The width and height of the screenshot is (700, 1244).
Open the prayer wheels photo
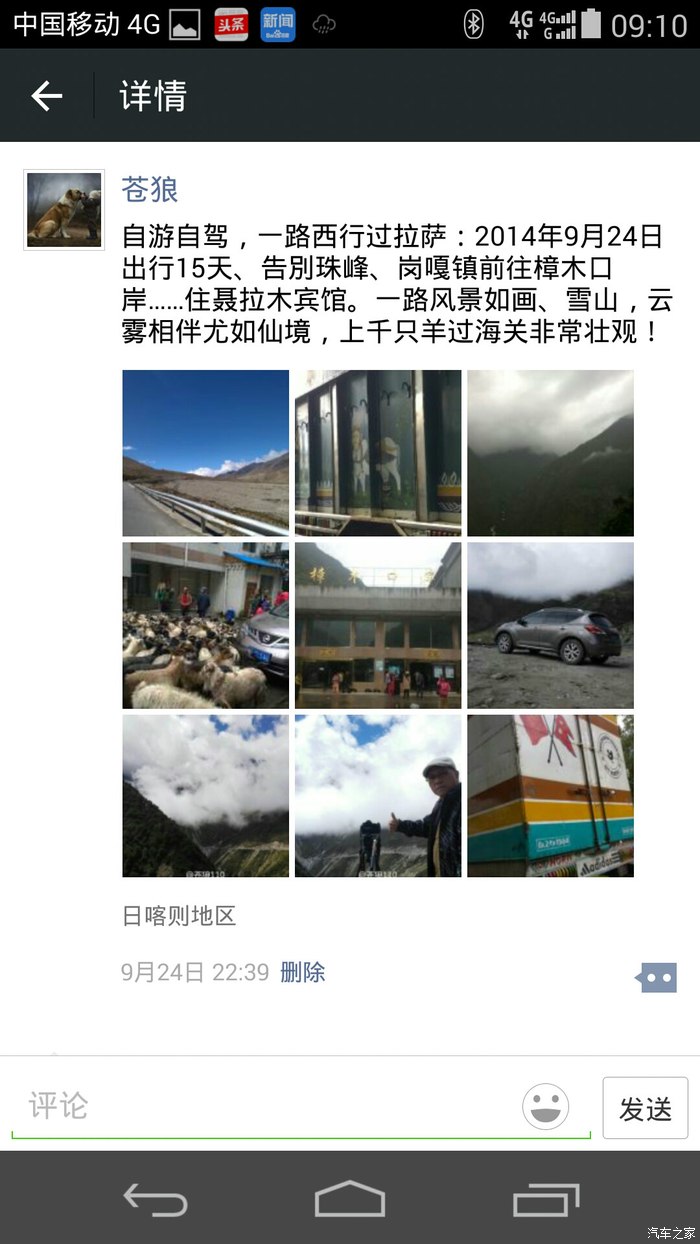378,453
